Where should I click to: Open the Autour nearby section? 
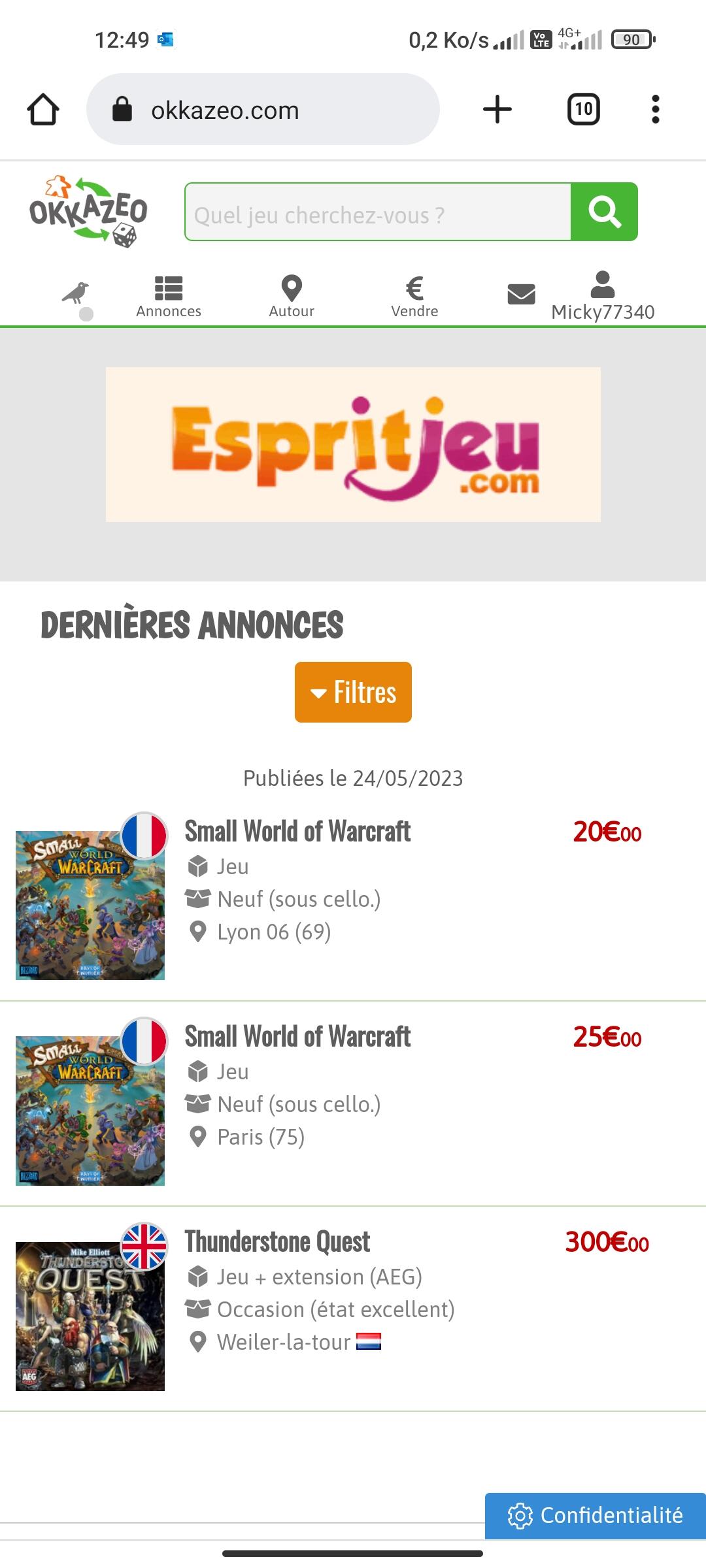coord(292,297)
